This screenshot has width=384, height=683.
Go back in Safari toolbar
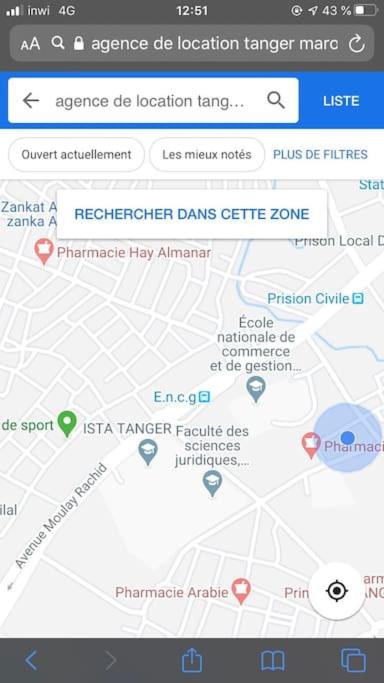31,661
